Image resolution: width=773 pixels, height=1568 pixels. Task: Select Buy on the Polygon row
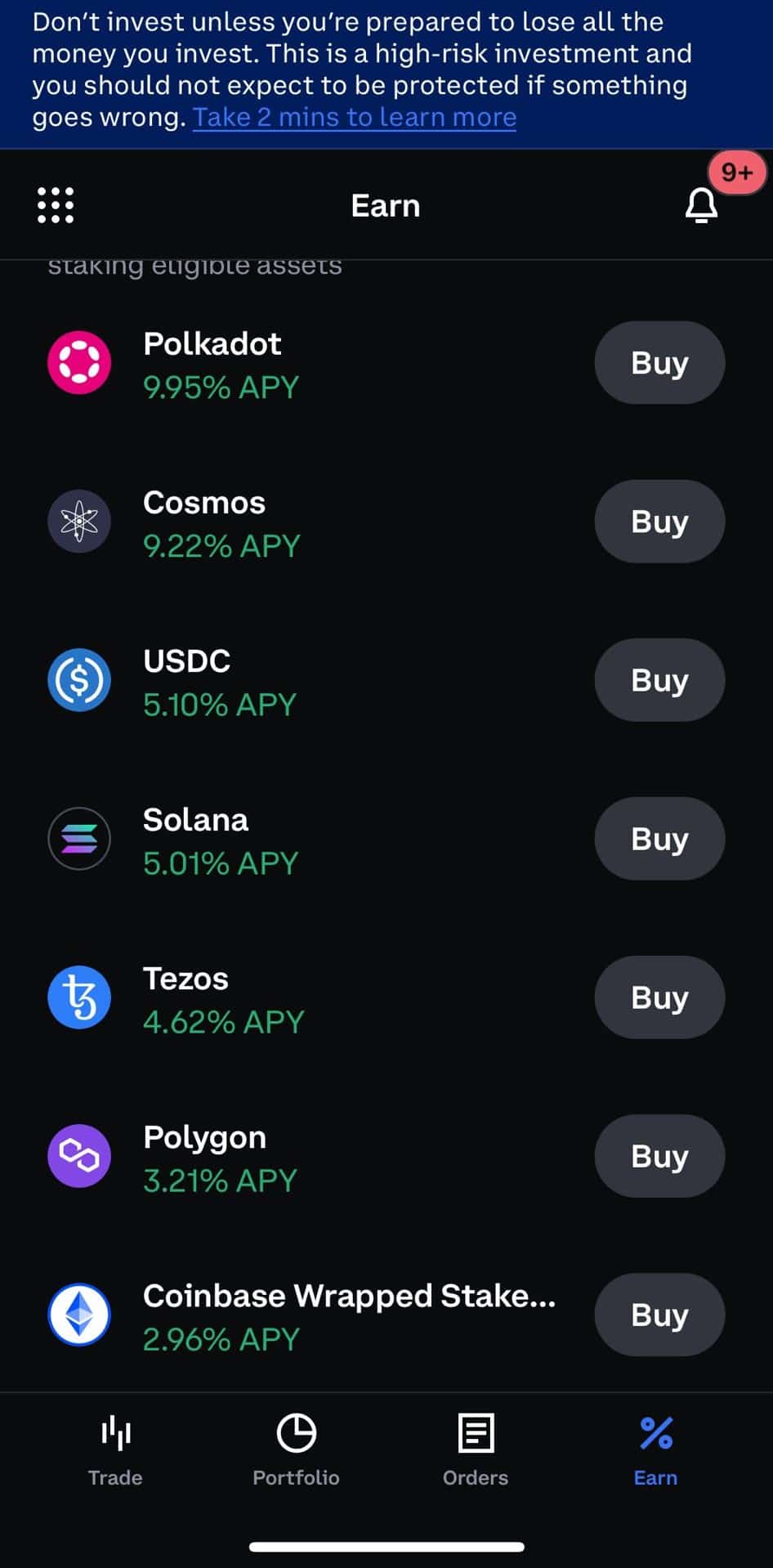tap(659, 1155)
